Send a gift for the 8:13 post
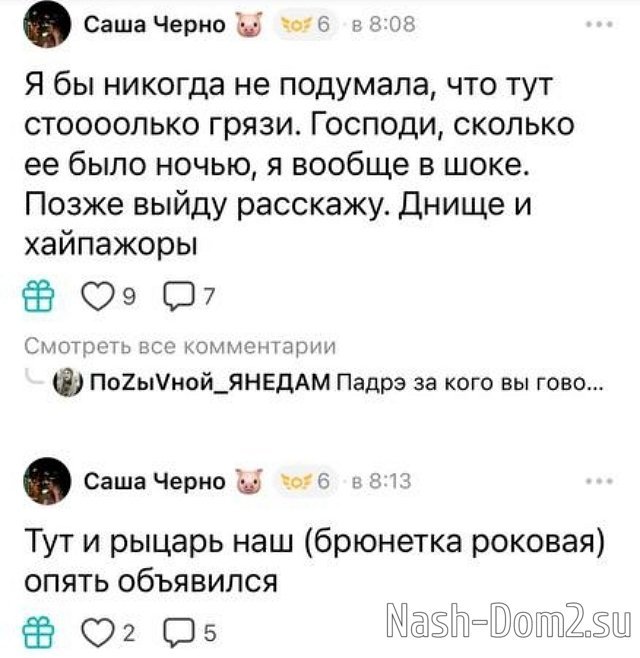This screenshot has height=658, width=640. (39, 631)
